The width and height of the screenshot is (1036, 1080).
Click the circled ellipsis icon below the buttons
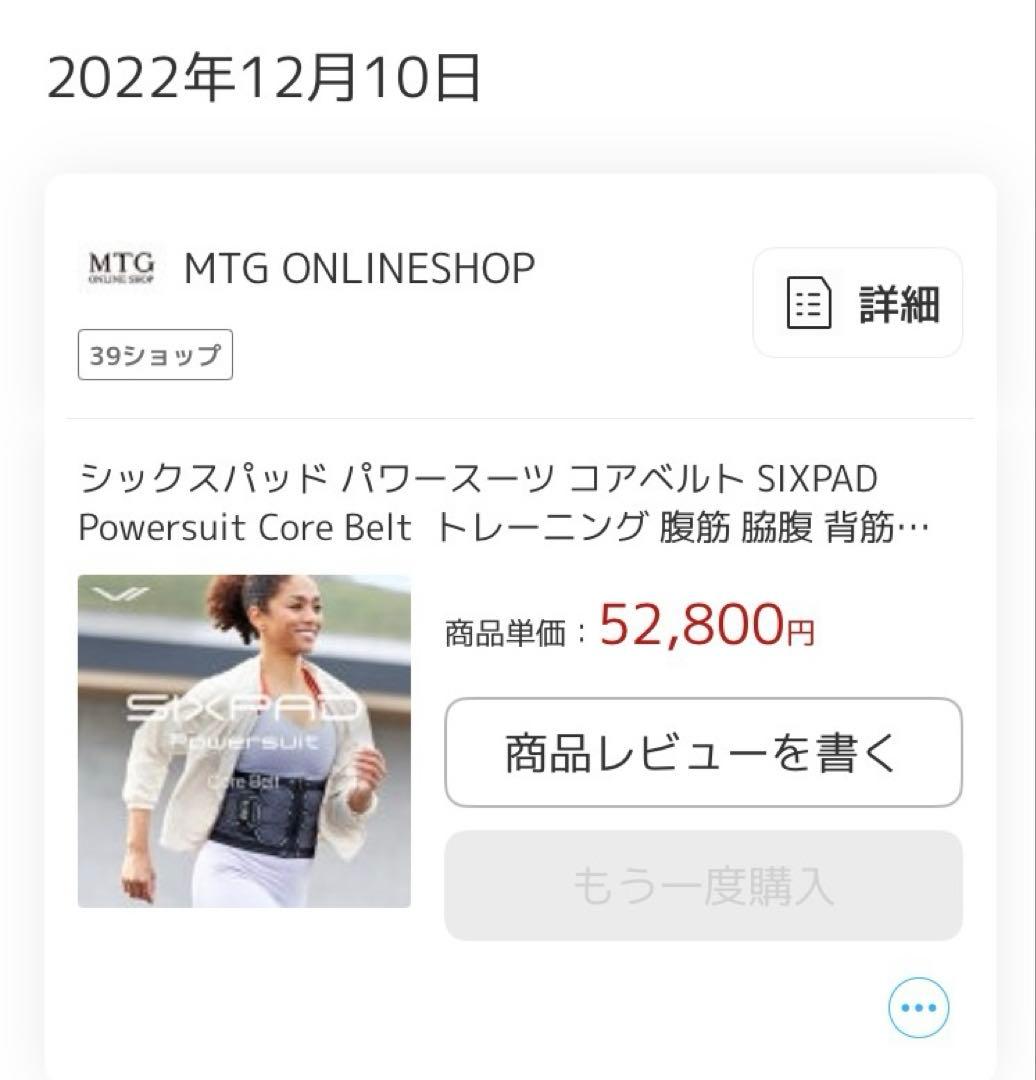(x=917, y=1008)
